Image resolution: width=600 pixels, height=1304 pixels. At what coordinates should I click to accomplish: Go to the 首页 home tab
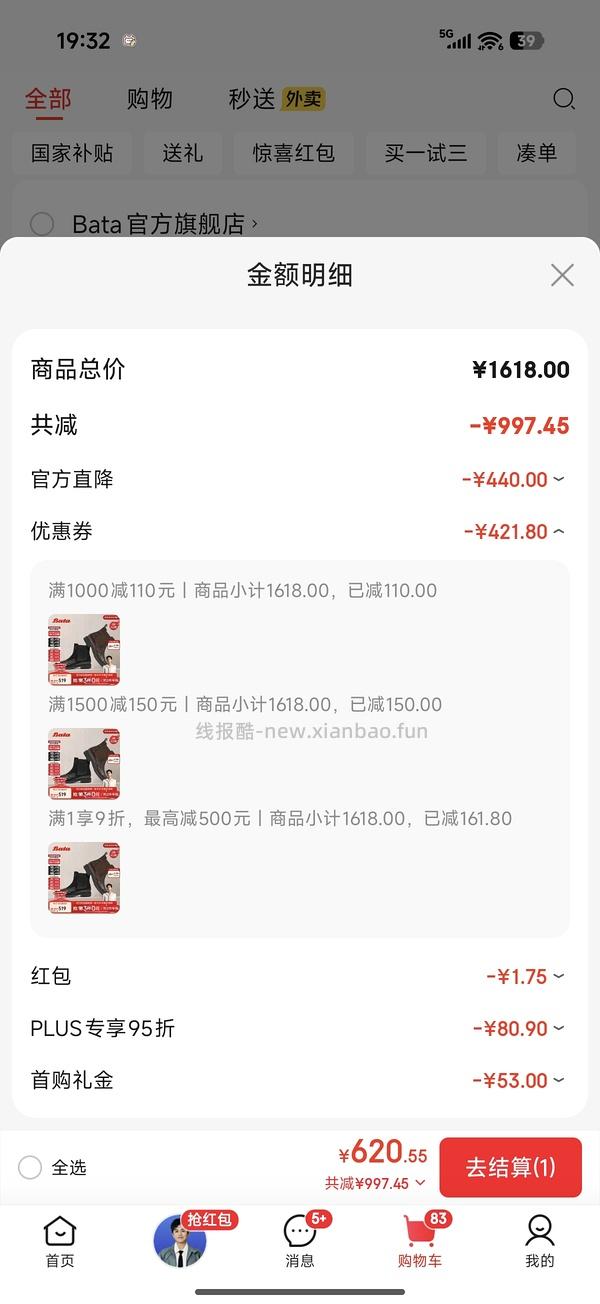pyautogui.click(x=60, y=1240)
